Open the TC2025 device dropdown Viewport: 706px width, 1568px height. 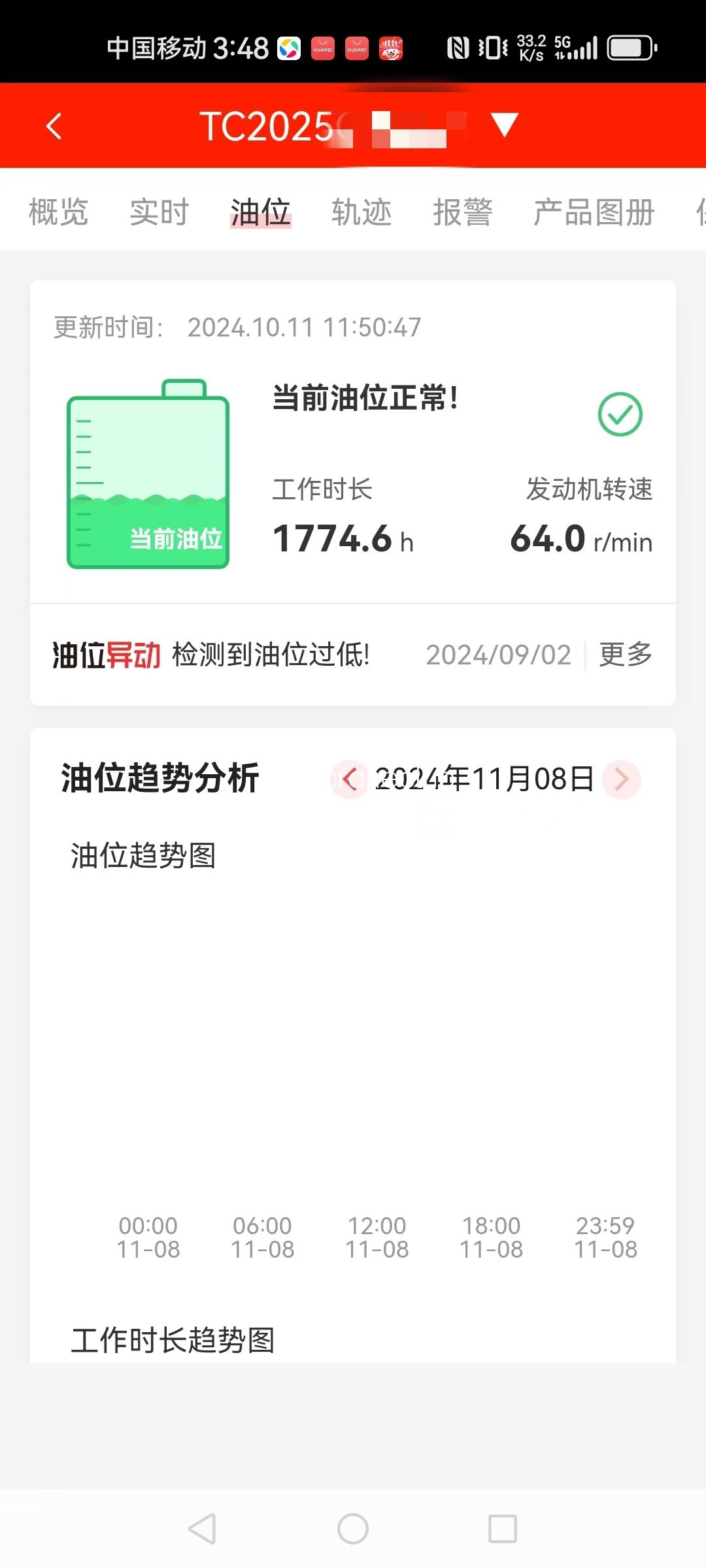(x=504, y=125)
